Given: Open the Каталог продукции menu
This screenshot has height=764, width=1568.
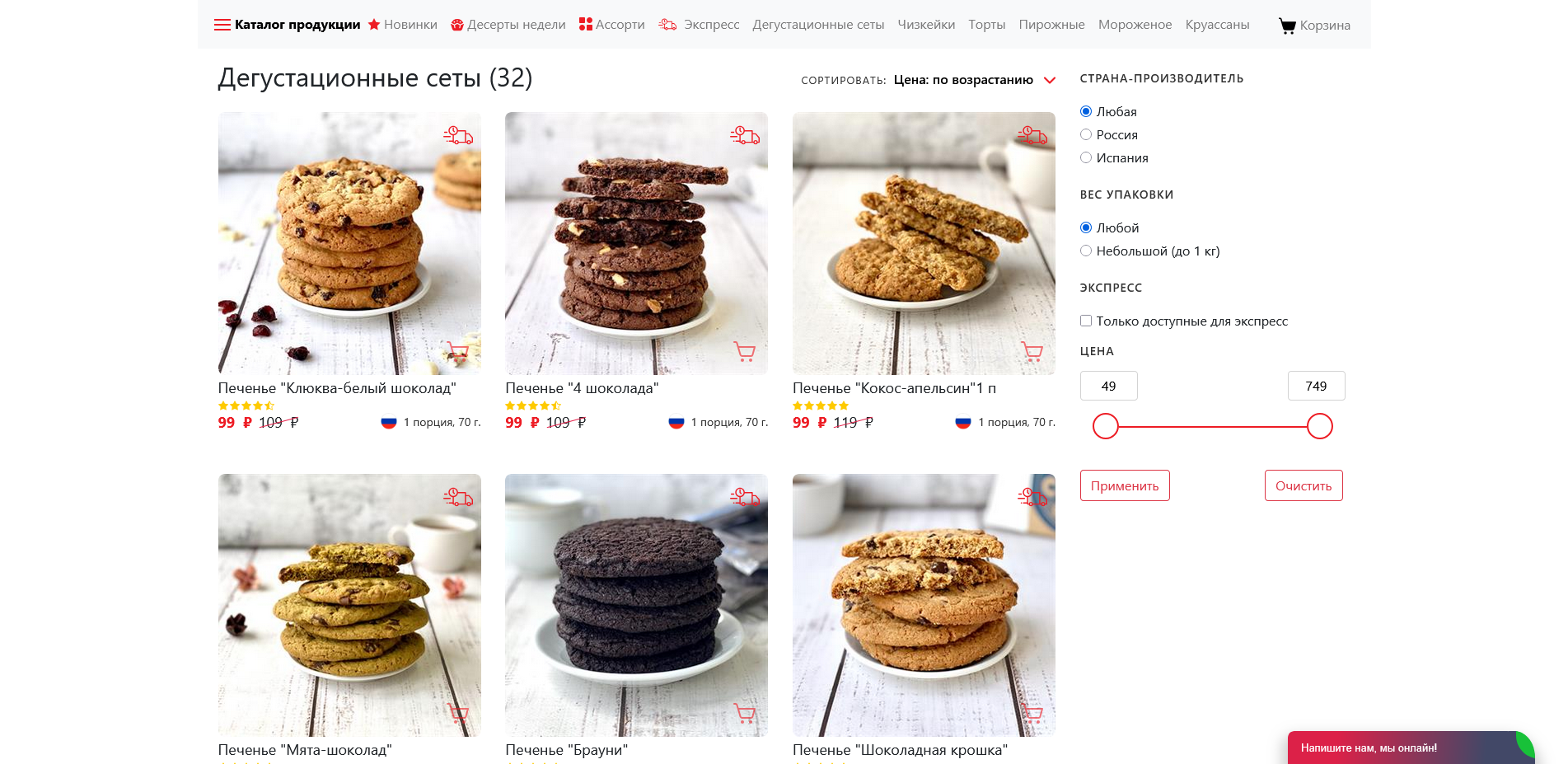Looking at the screenshot, I should [x=287, y=25].
